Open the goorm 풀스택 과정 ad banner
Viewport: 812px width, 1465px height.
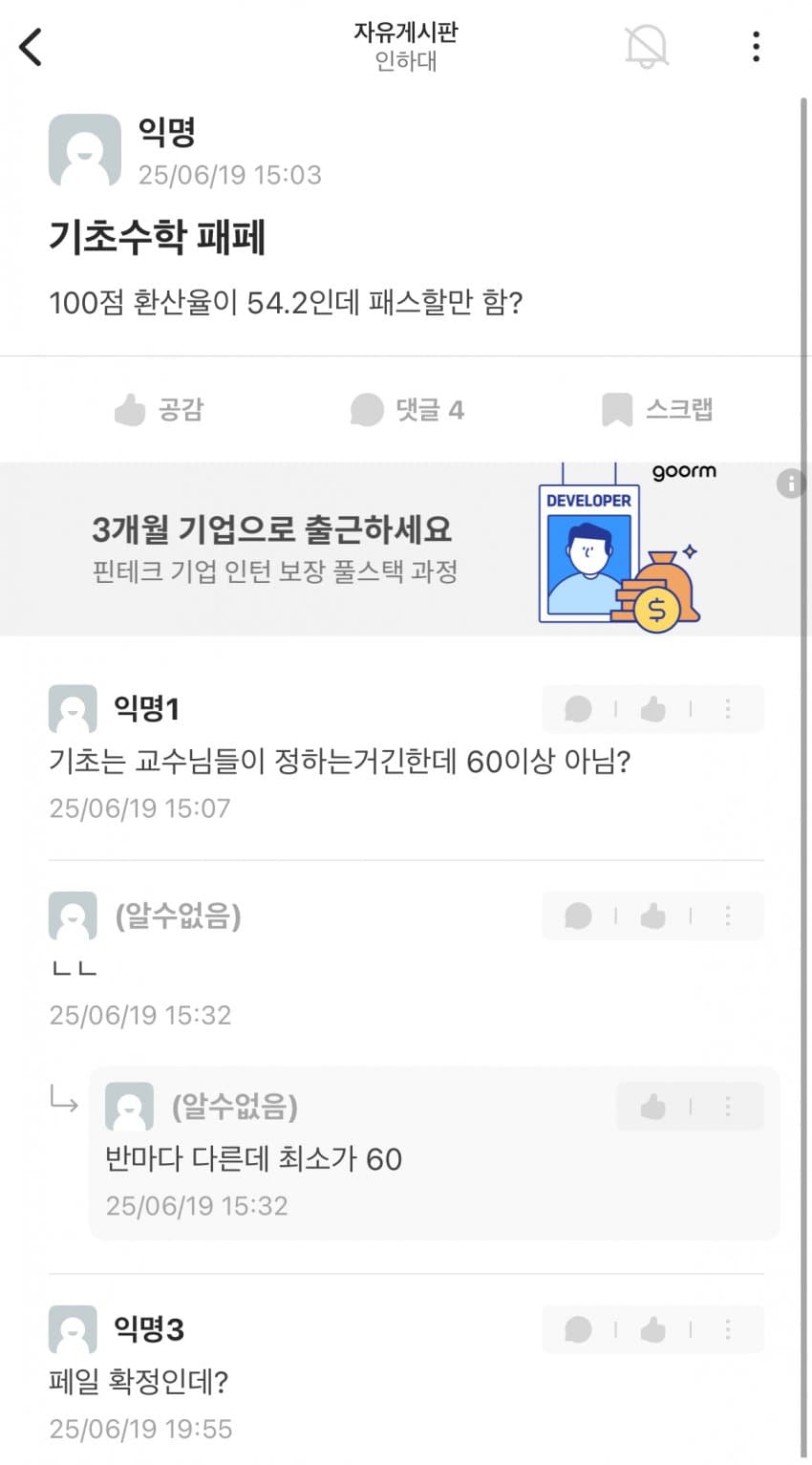pyautogui.click(x=382, y=549)
